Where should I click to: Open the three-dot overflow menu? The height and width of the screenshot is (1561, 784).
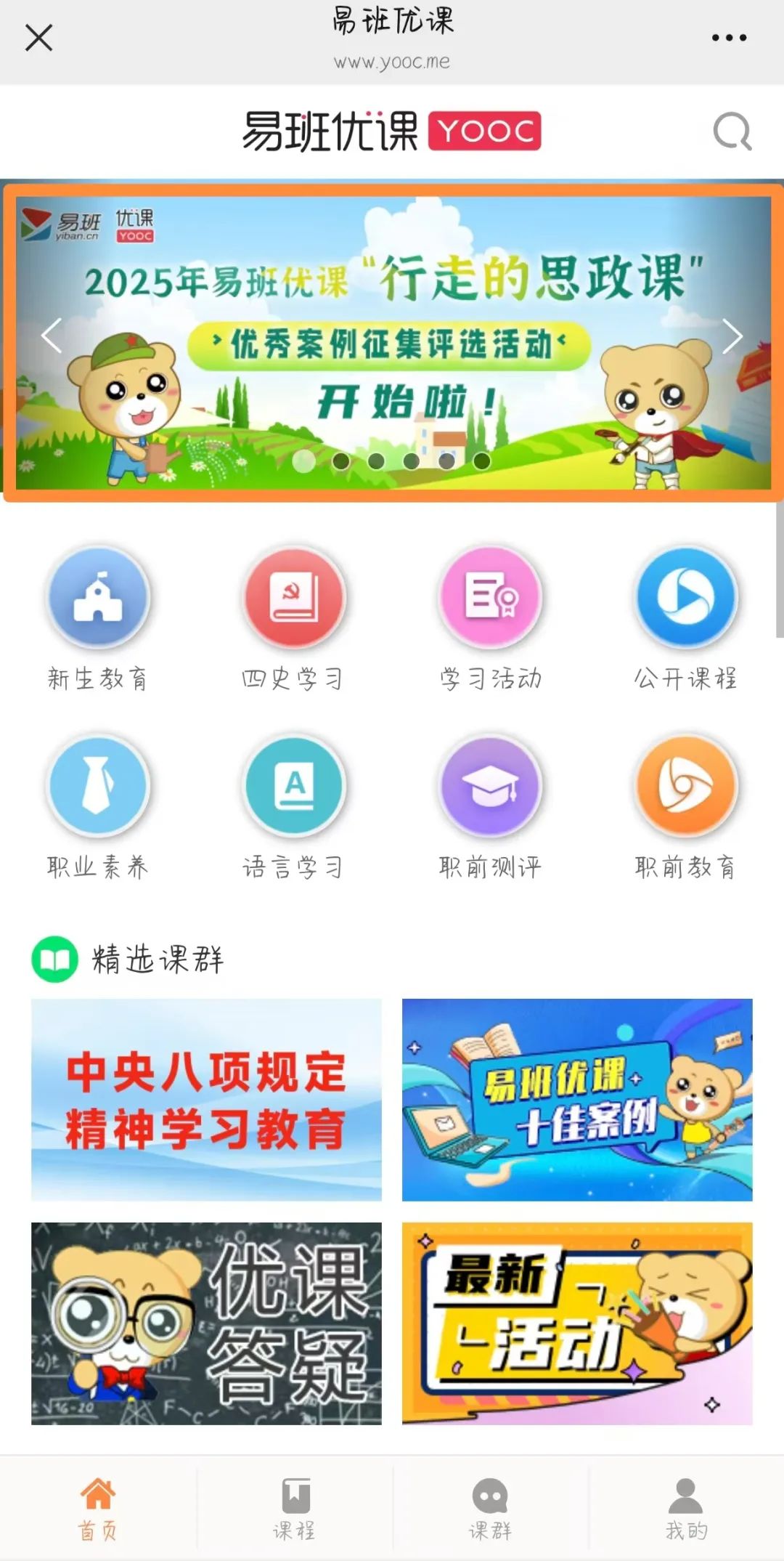(729, 38)
